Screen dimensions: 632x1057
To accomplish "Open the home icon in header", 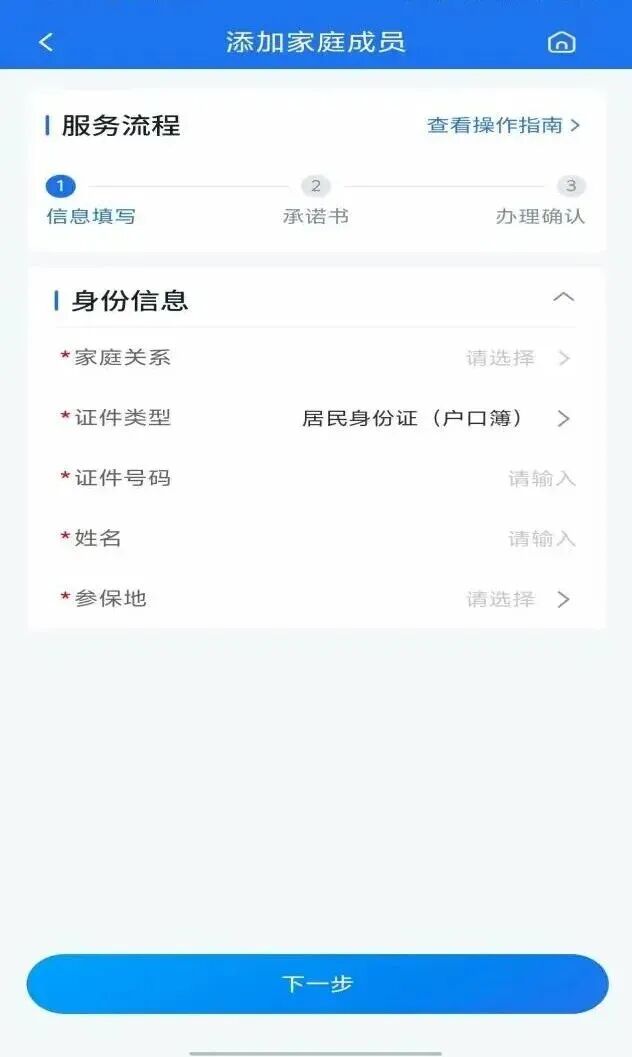I will [x=562, y=42].
